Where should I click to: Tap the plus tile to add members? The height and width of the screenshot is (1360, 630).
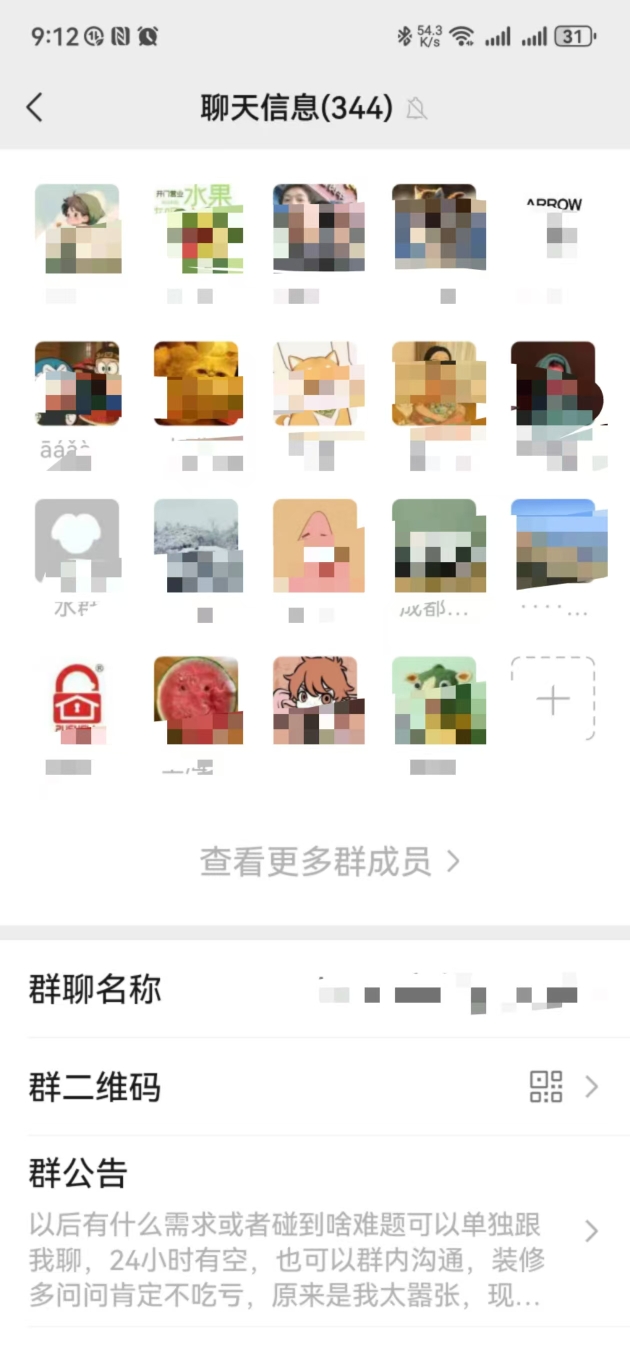(x=553, y=699)
